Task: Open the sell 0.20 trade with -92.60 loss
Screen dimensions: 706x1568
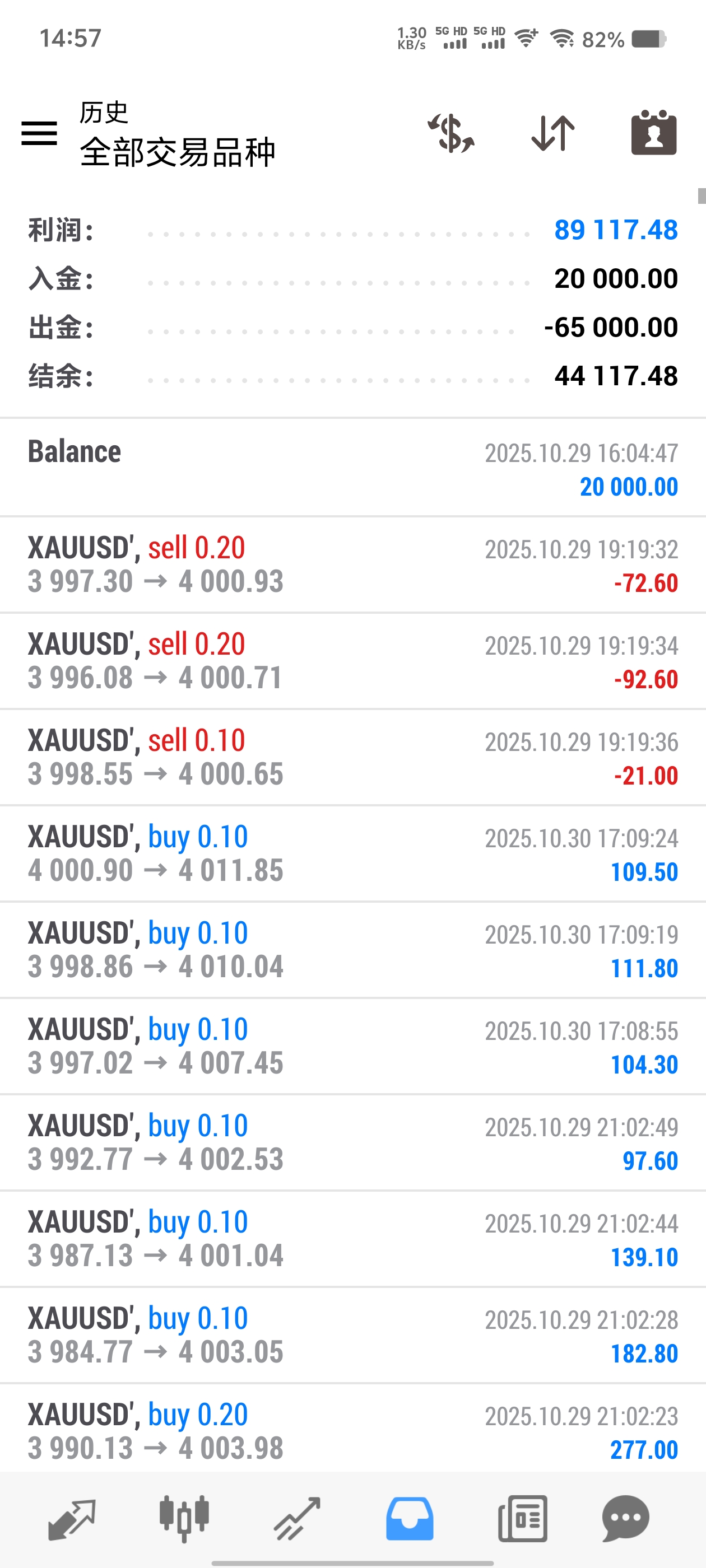Action: [x=352, y=661]
